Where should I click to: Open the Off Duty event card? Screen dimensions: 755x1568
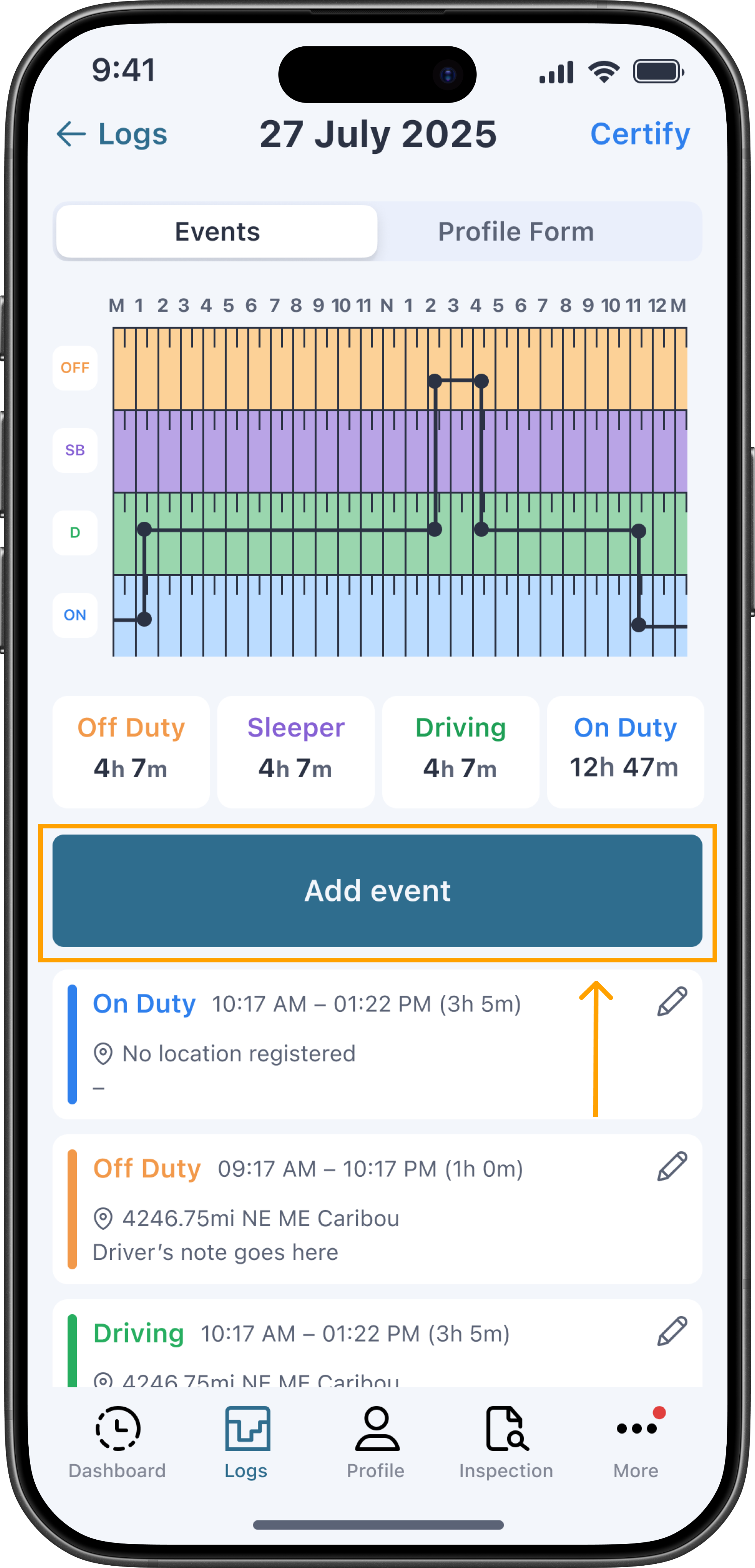[x=377, y=1209]
